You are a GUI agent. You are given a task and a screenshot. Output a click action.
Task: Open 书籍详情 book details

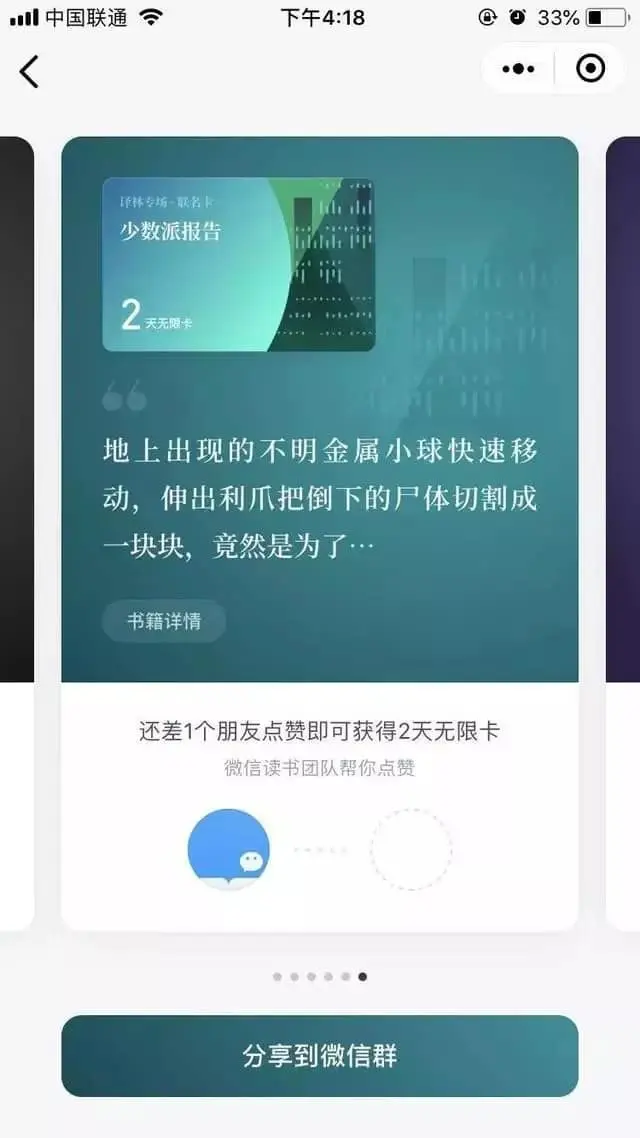164,621
